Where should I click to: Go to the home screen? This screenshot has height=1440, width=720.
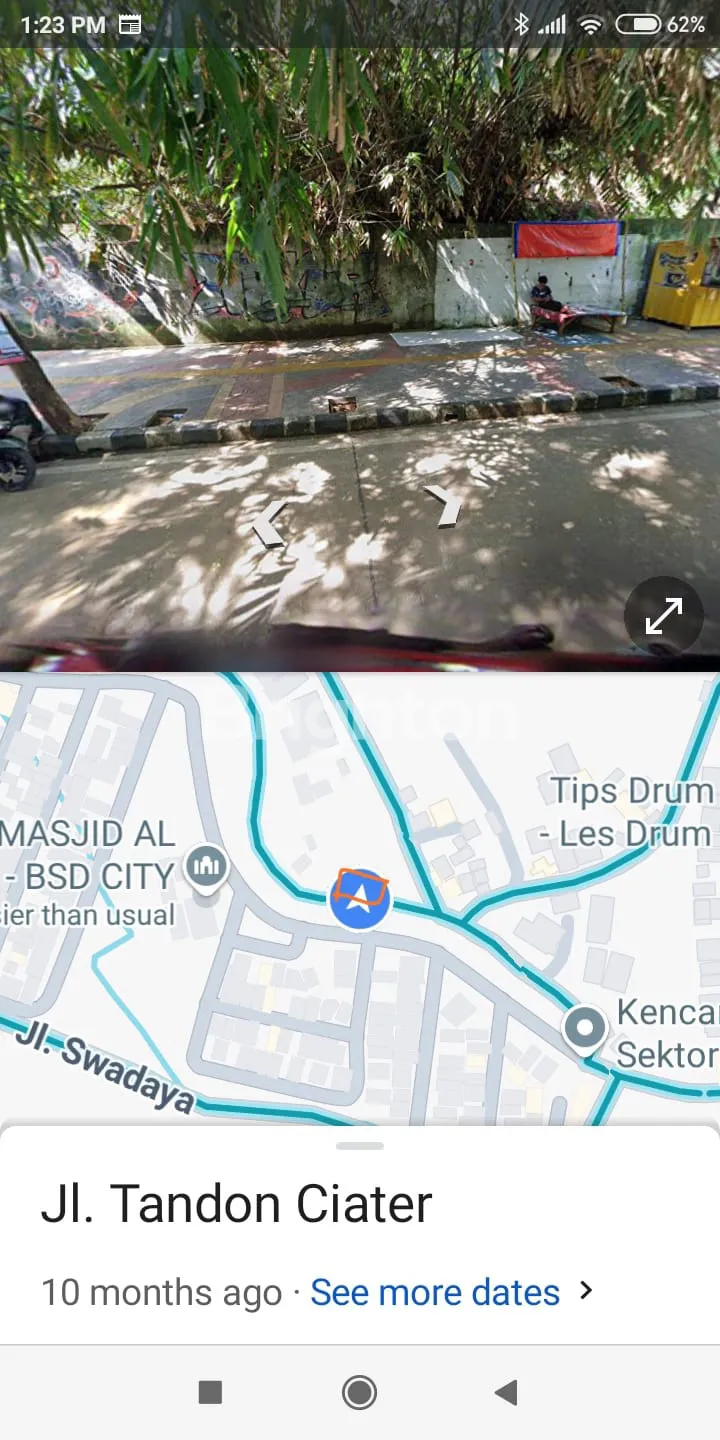[359, 1392]
